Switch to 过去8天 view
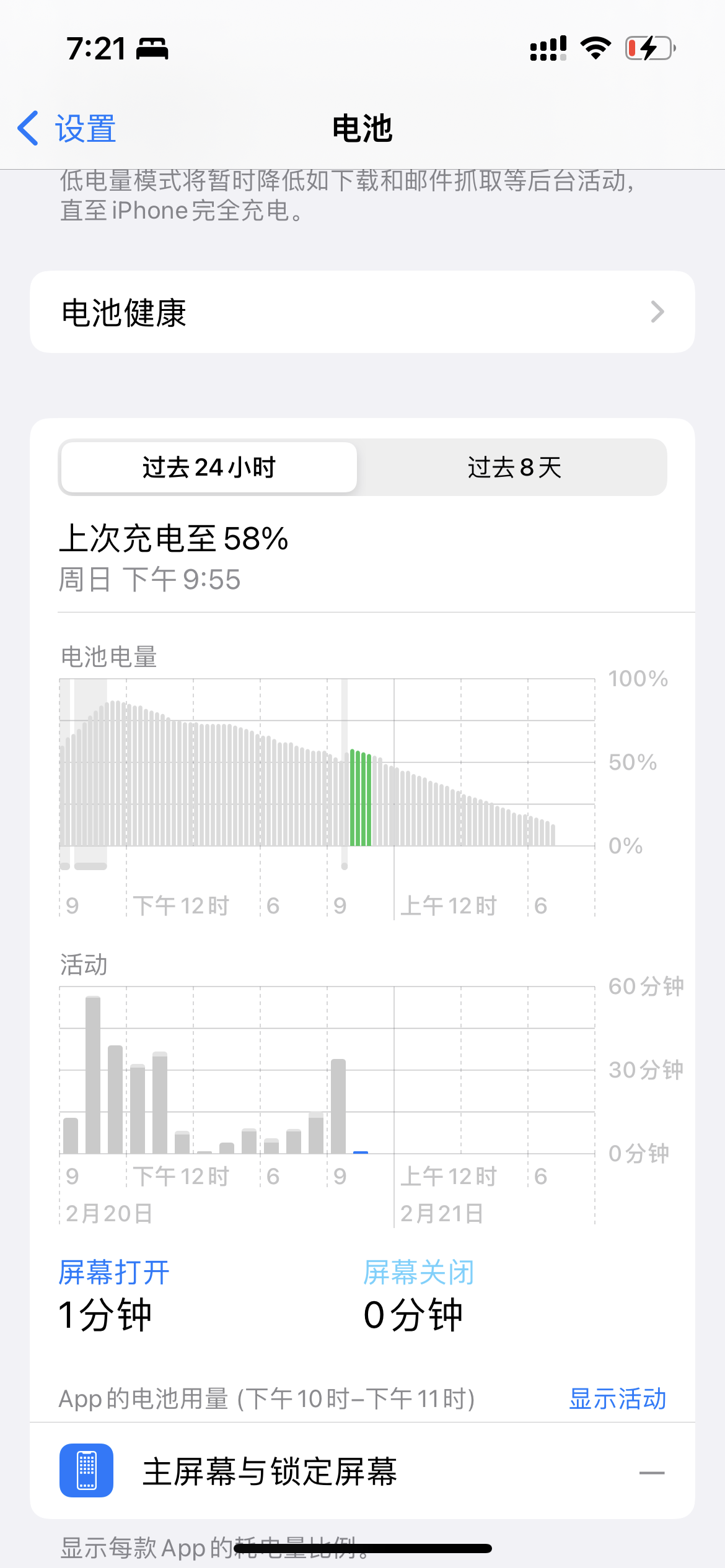 pos(514,468)
